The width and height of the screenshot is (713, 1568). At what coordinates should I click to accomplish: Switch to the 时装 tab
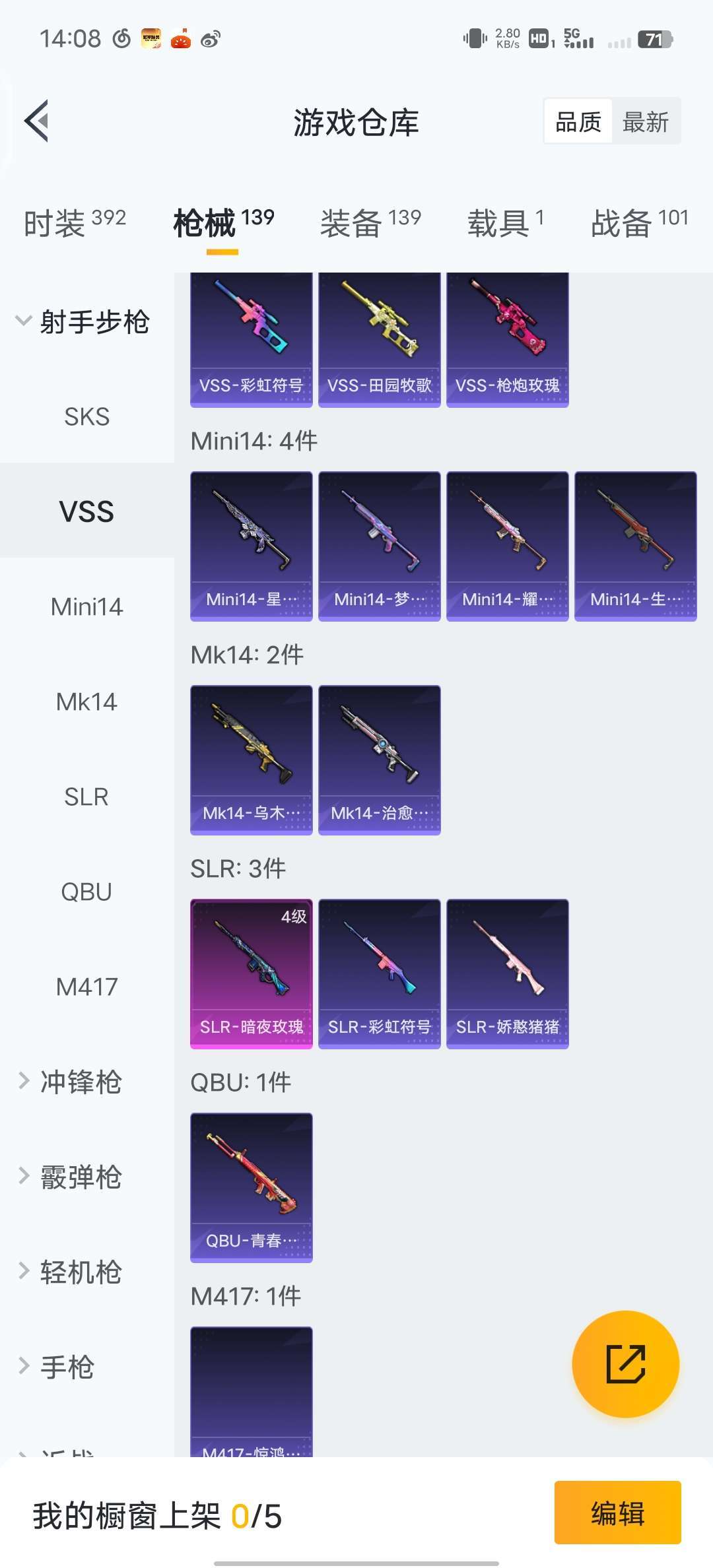(74, 223)
